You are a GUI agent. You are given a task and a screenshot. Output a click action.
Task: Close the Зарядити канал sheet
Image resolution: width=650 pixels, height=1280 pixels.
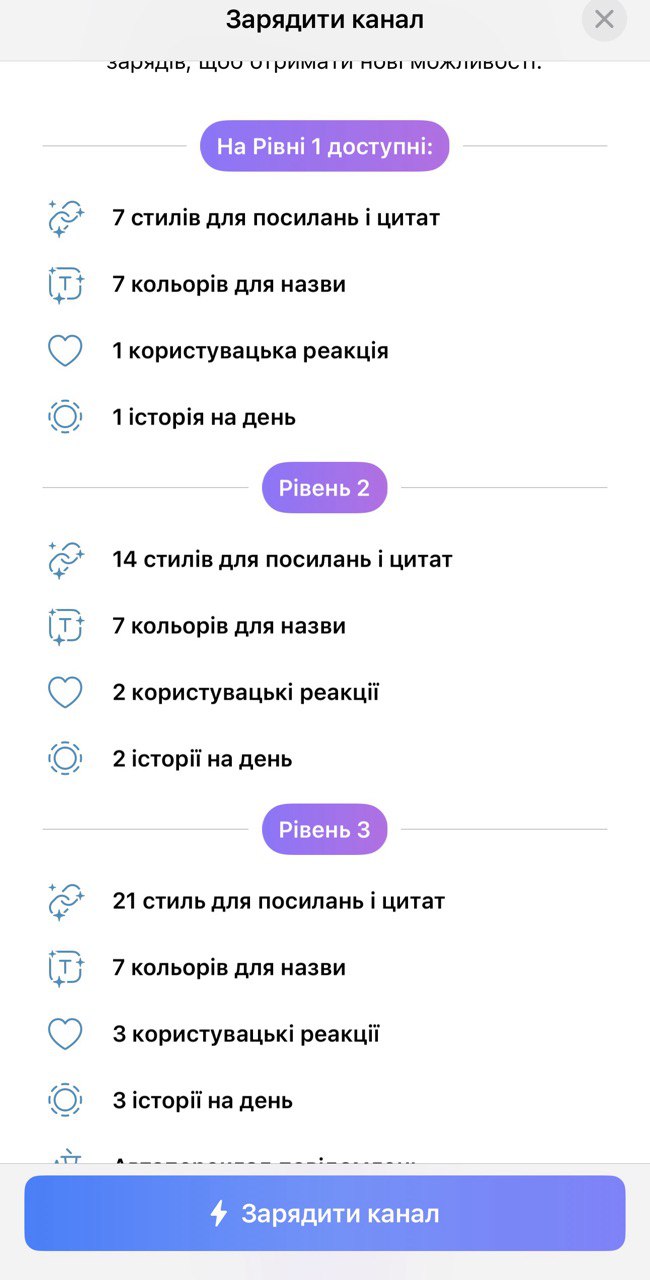coord(604,19)
